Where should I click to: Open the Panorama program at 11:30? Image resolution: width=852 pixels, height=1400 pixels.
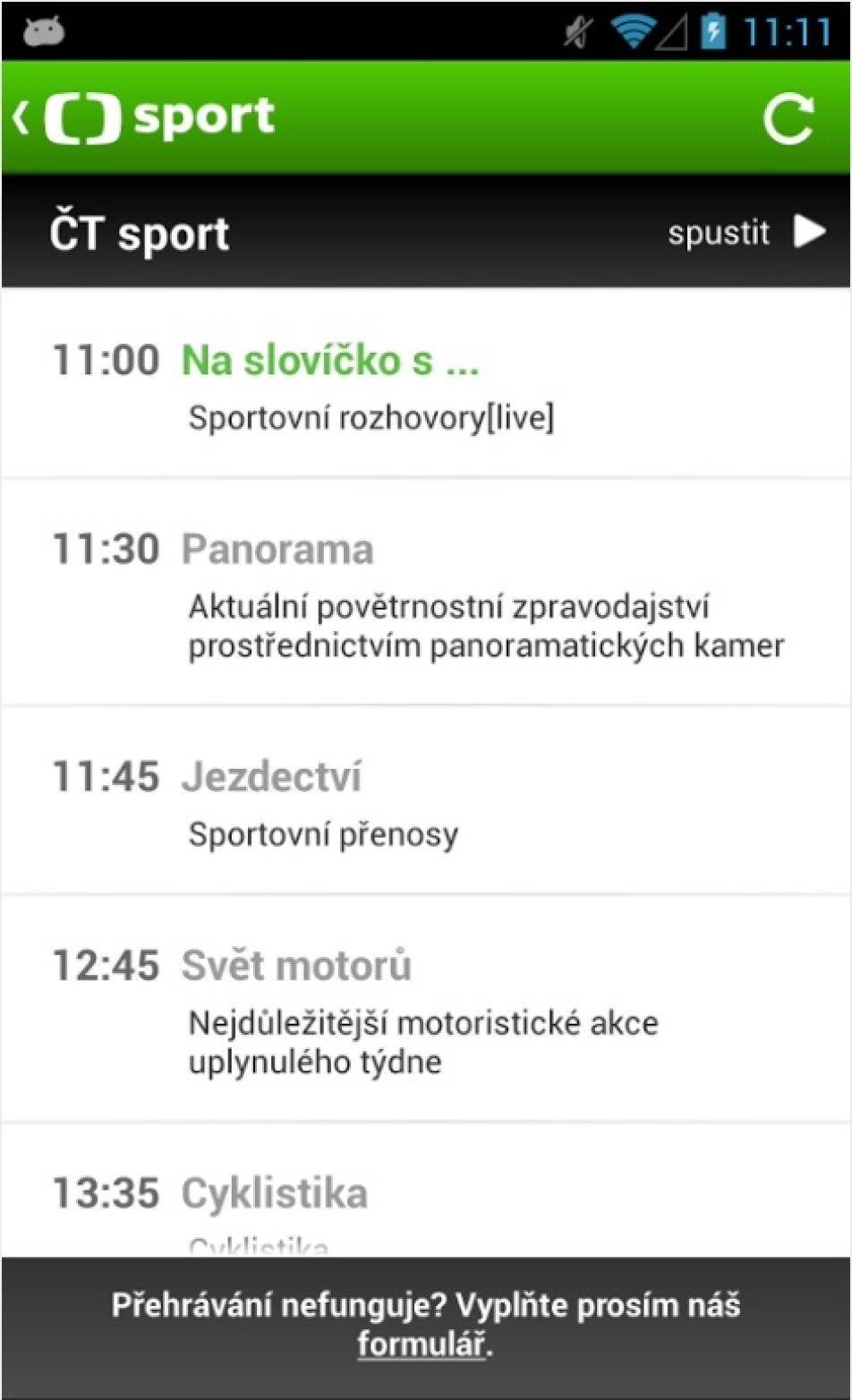[426, 593]
